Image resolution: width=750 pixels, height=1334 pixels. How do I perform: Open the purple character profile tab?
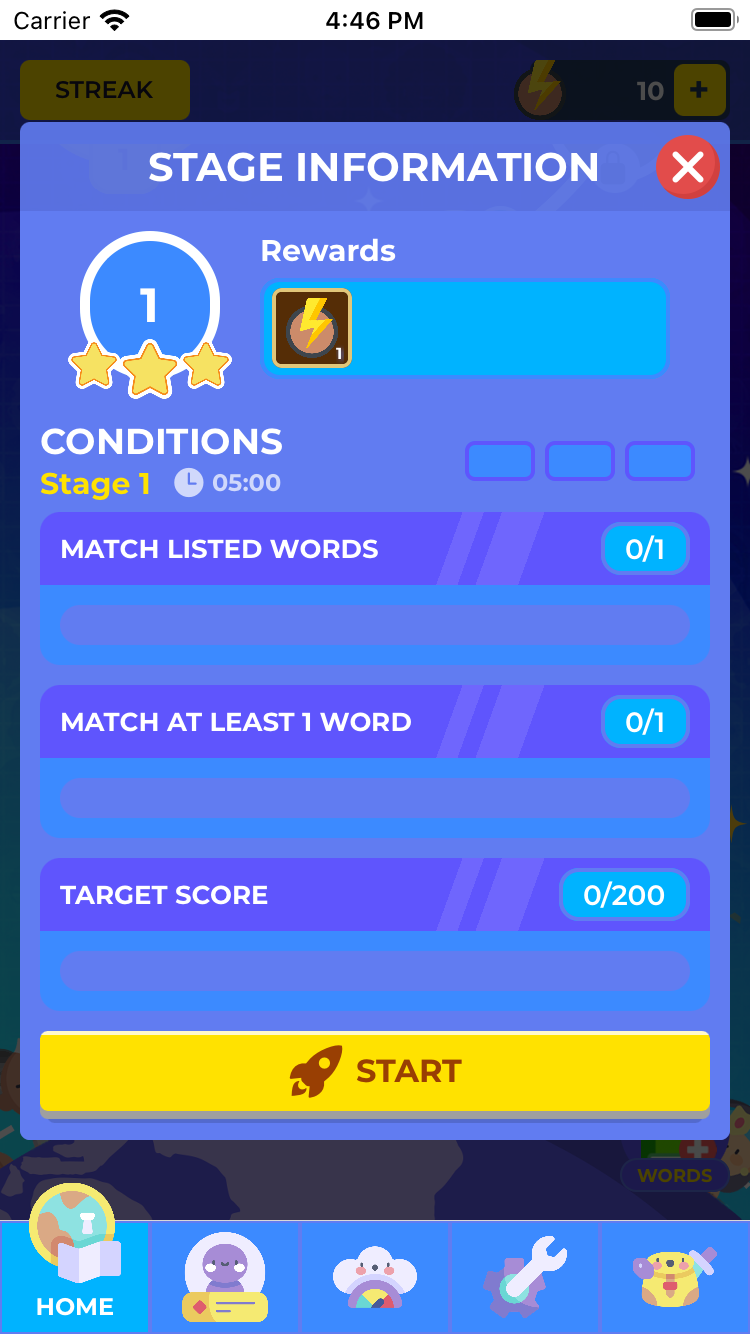225,1277
